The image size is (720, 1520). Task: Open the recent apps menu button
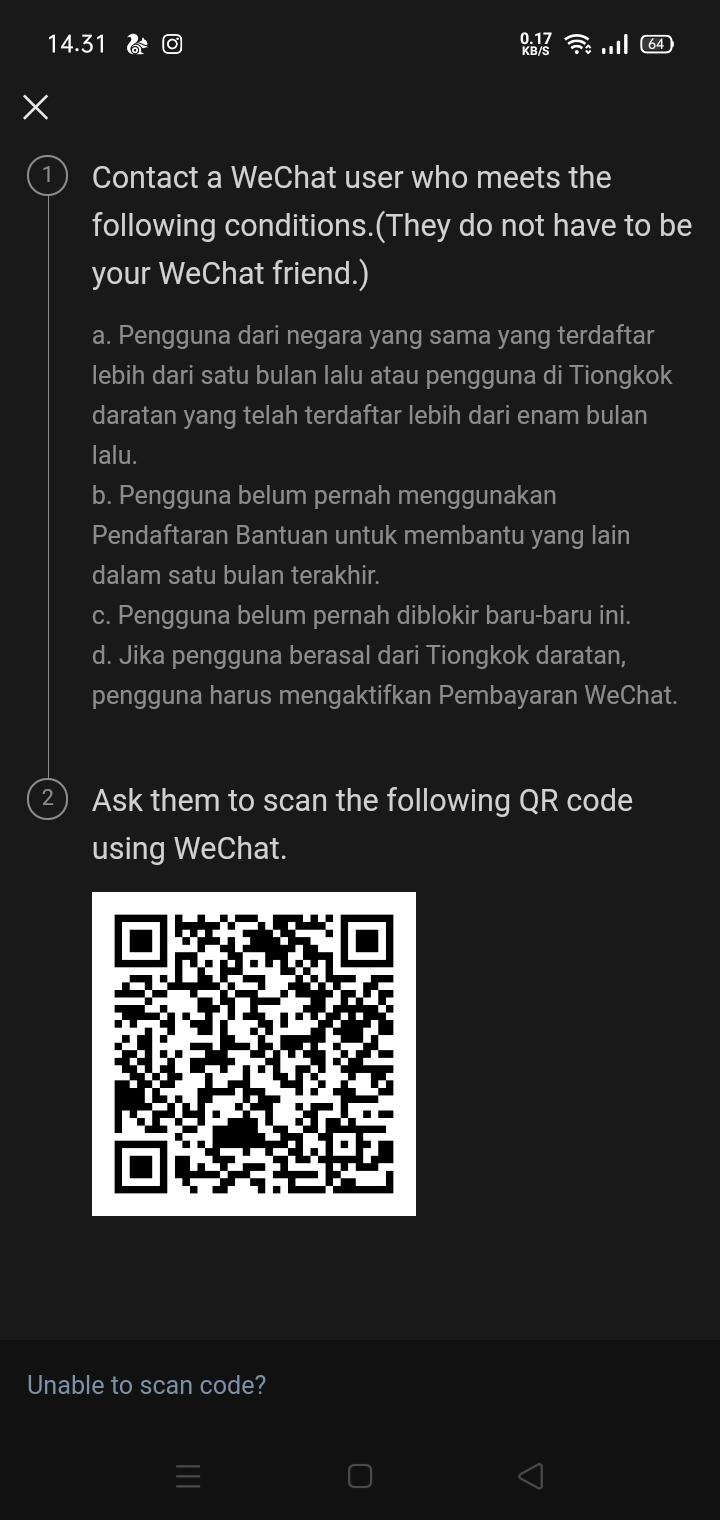[x=188, y=1476]
